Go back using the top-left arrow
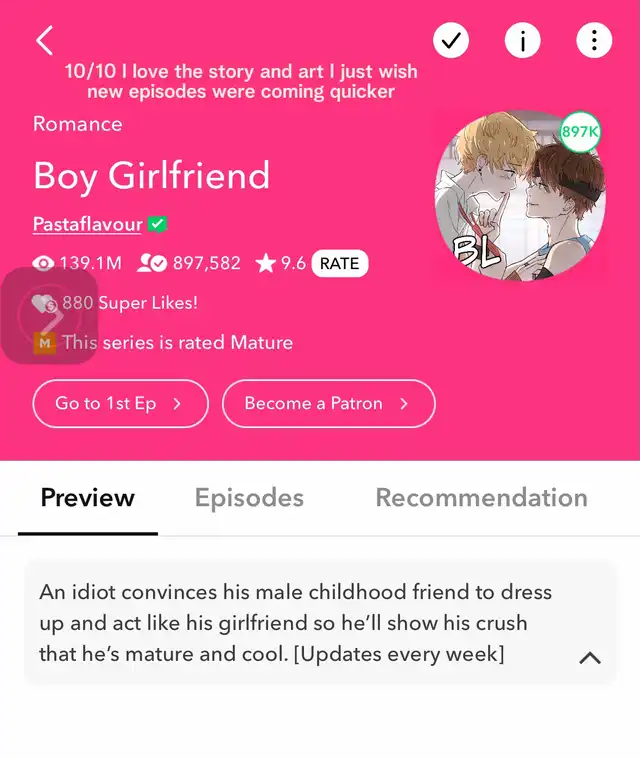The height and width of the screenshot is (758, 640). click(44, 40)
